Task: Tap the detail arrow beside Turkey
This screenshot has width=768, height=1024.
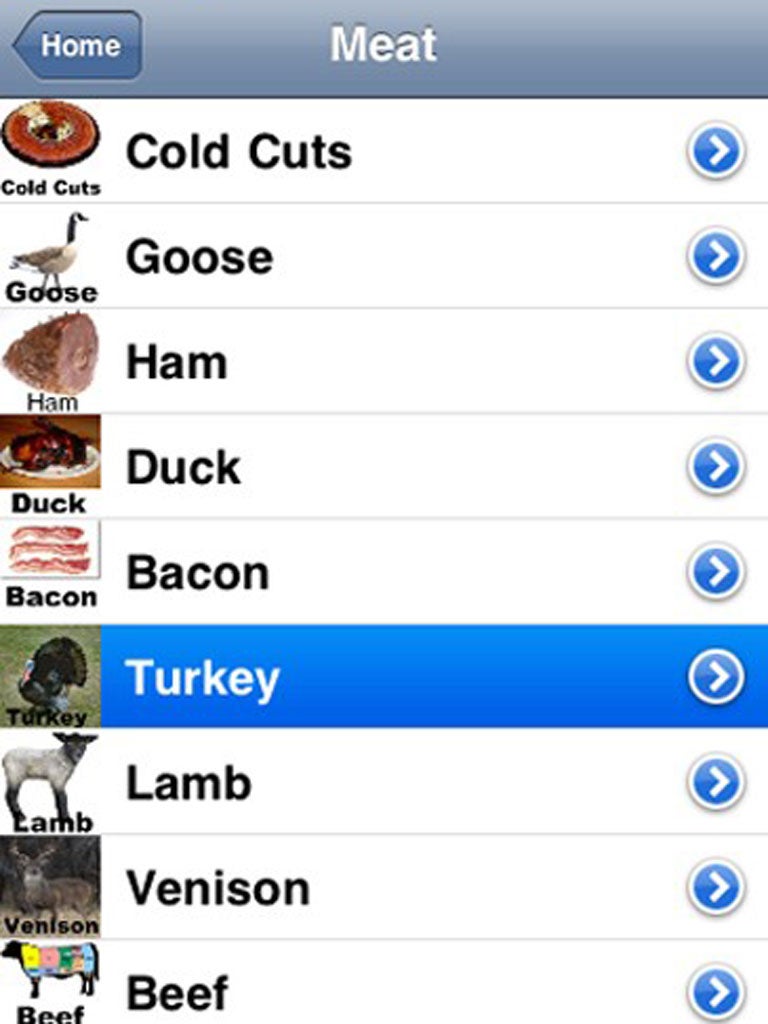Action: pos(716,677)
